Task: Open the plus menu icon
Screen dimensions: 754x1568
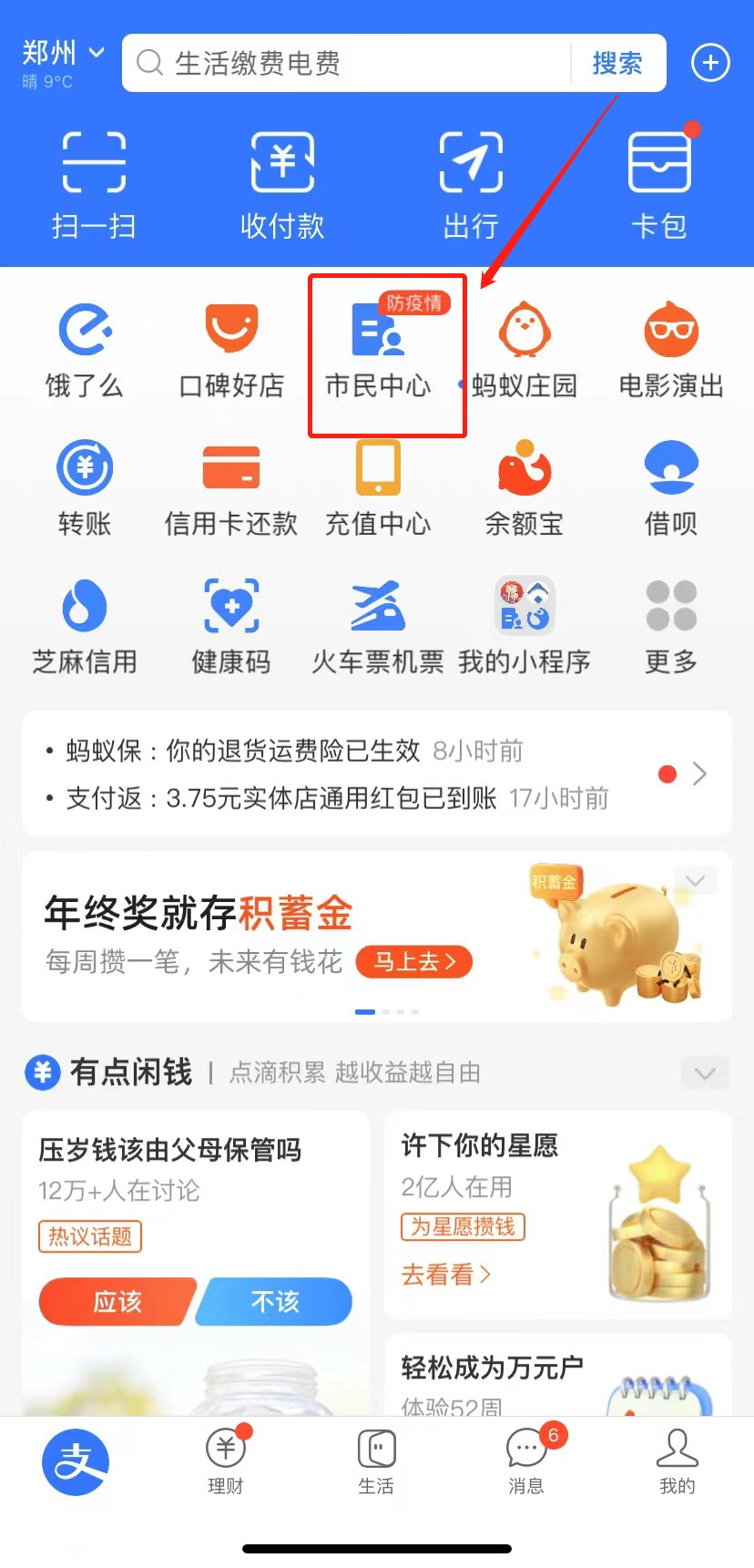Action: 710,63
